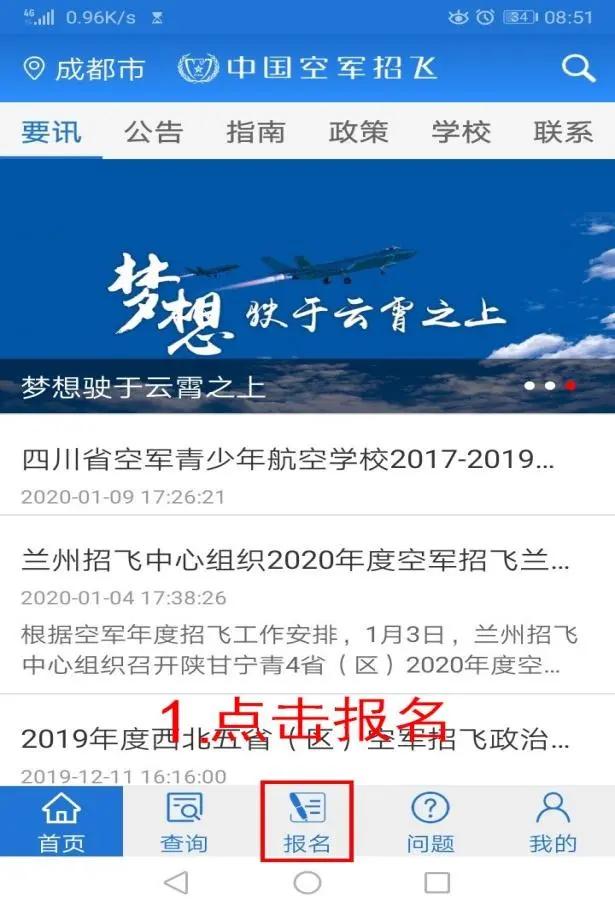Change the location from 成都市

84,68
